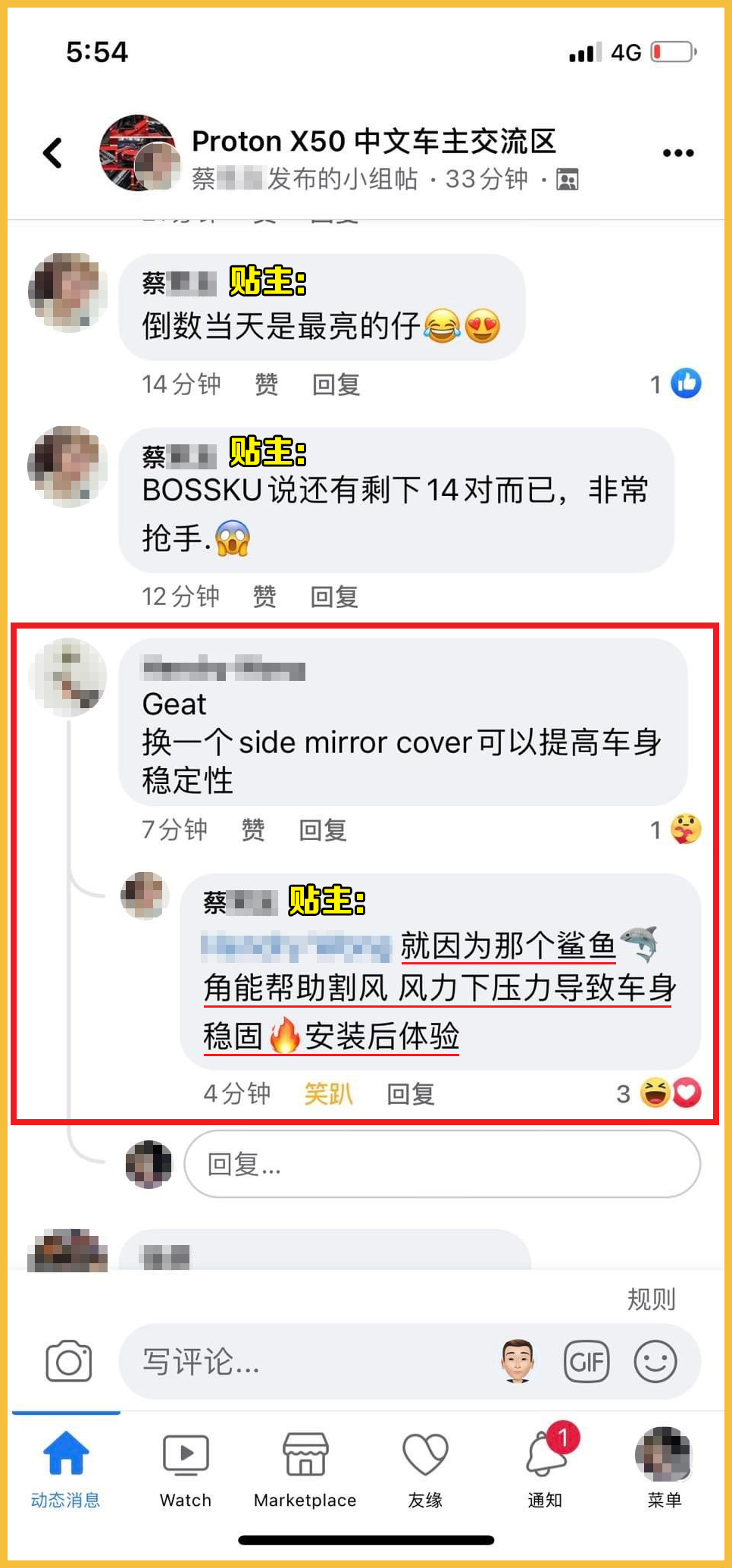
Task: Change the 笑趴 reaction on 鲨鱼 reply
Action: [328, 1093]
